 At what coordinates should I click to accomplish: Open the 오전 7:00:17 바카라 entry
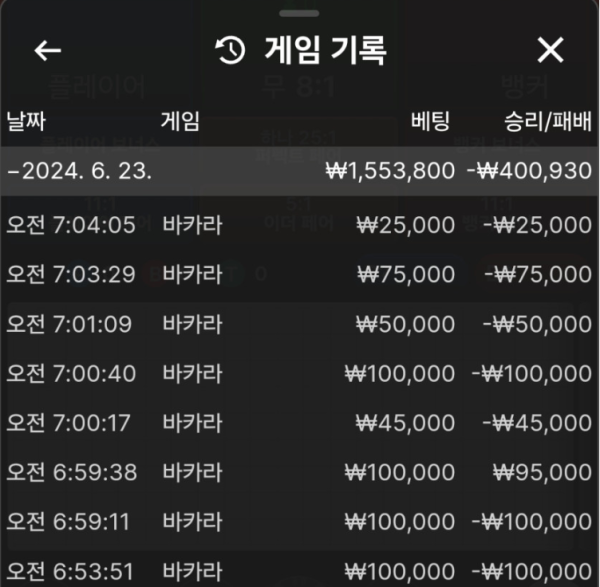click(300, 423)
